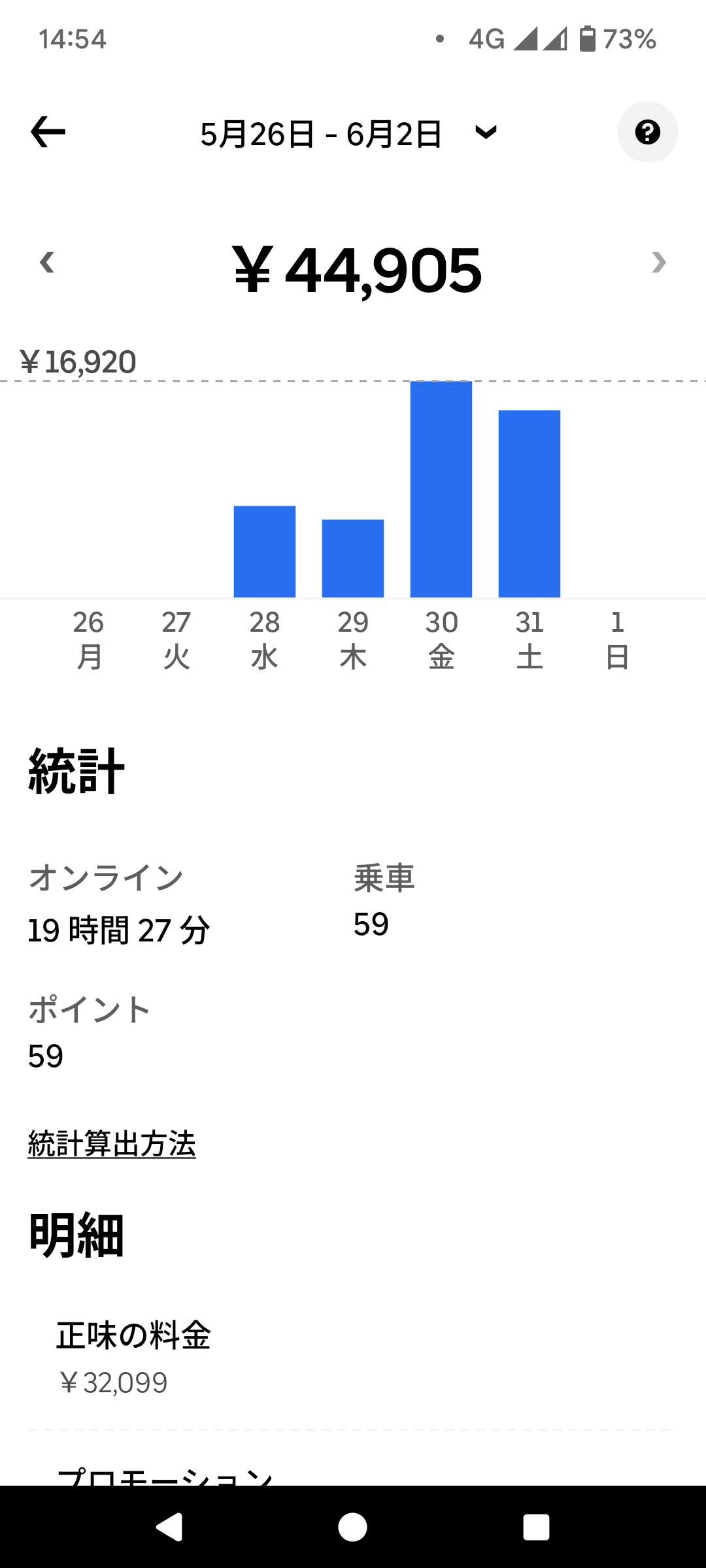Open the 5月26日 - 6月2日 date range dropdown
Screen dimensions: 706x1568
click(348, 134)
